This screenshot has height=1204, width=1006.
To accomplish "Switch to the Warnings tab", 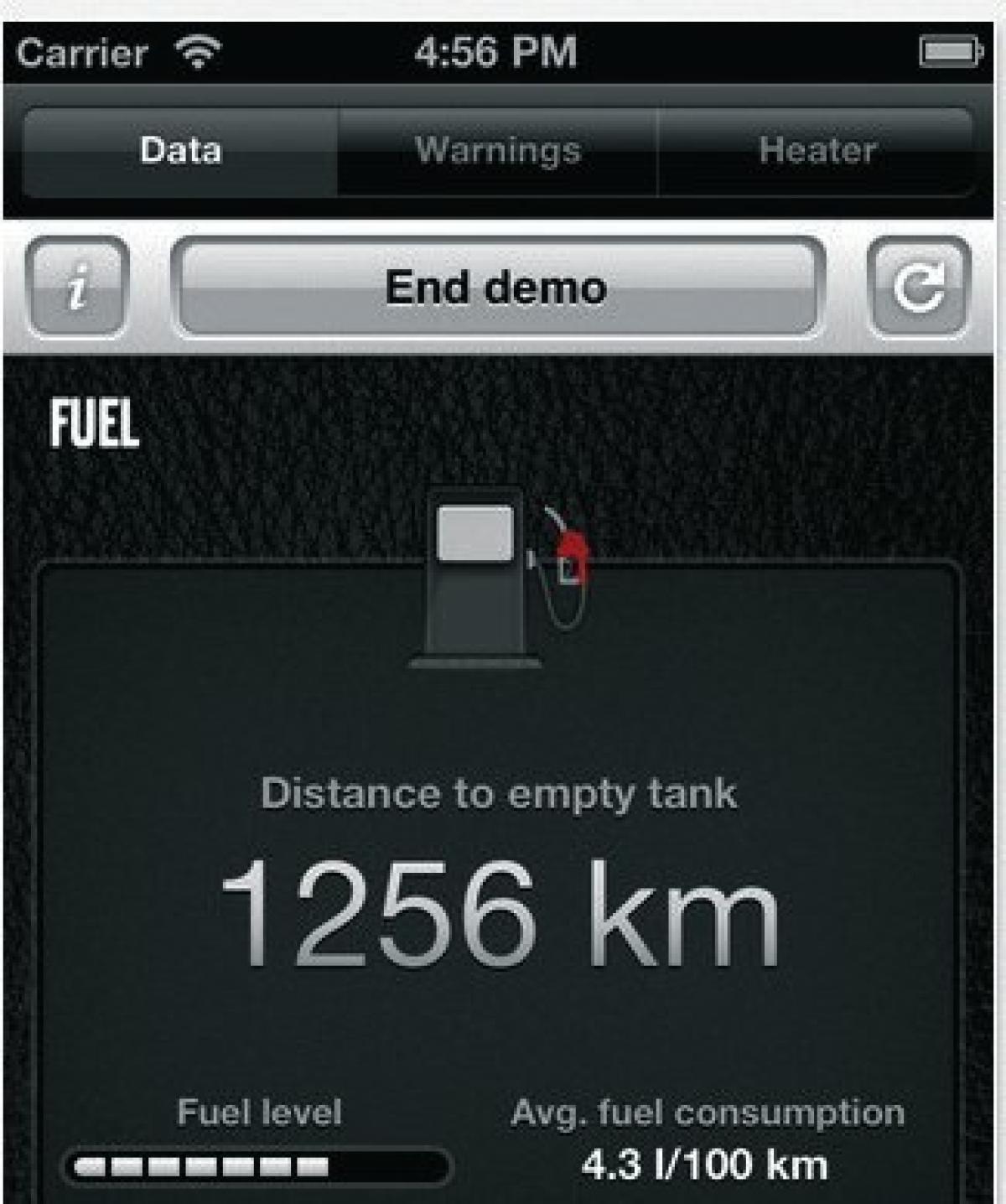I will pos(498,152).
